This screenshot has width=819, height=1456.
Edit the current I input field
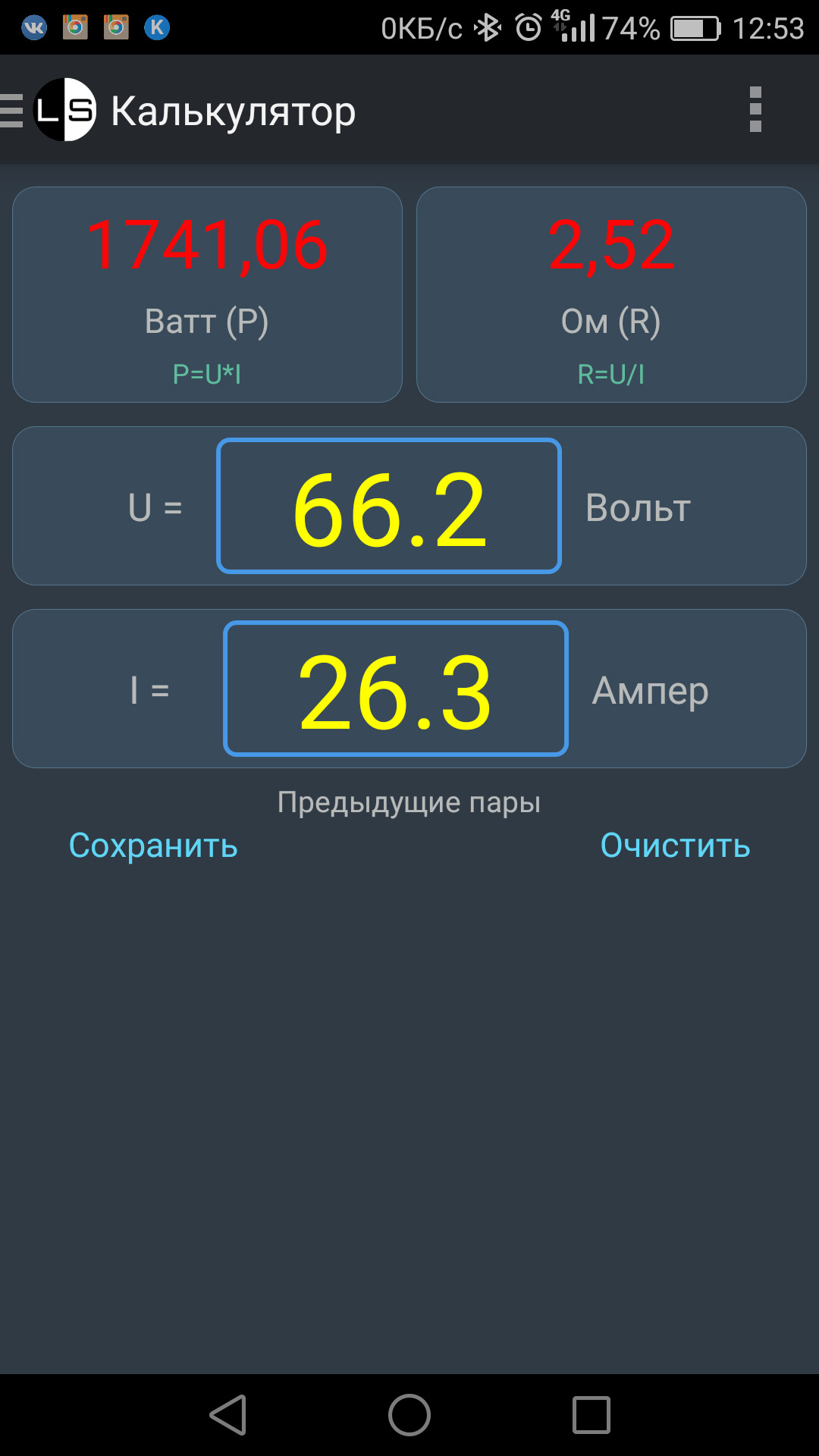[395, 689]
